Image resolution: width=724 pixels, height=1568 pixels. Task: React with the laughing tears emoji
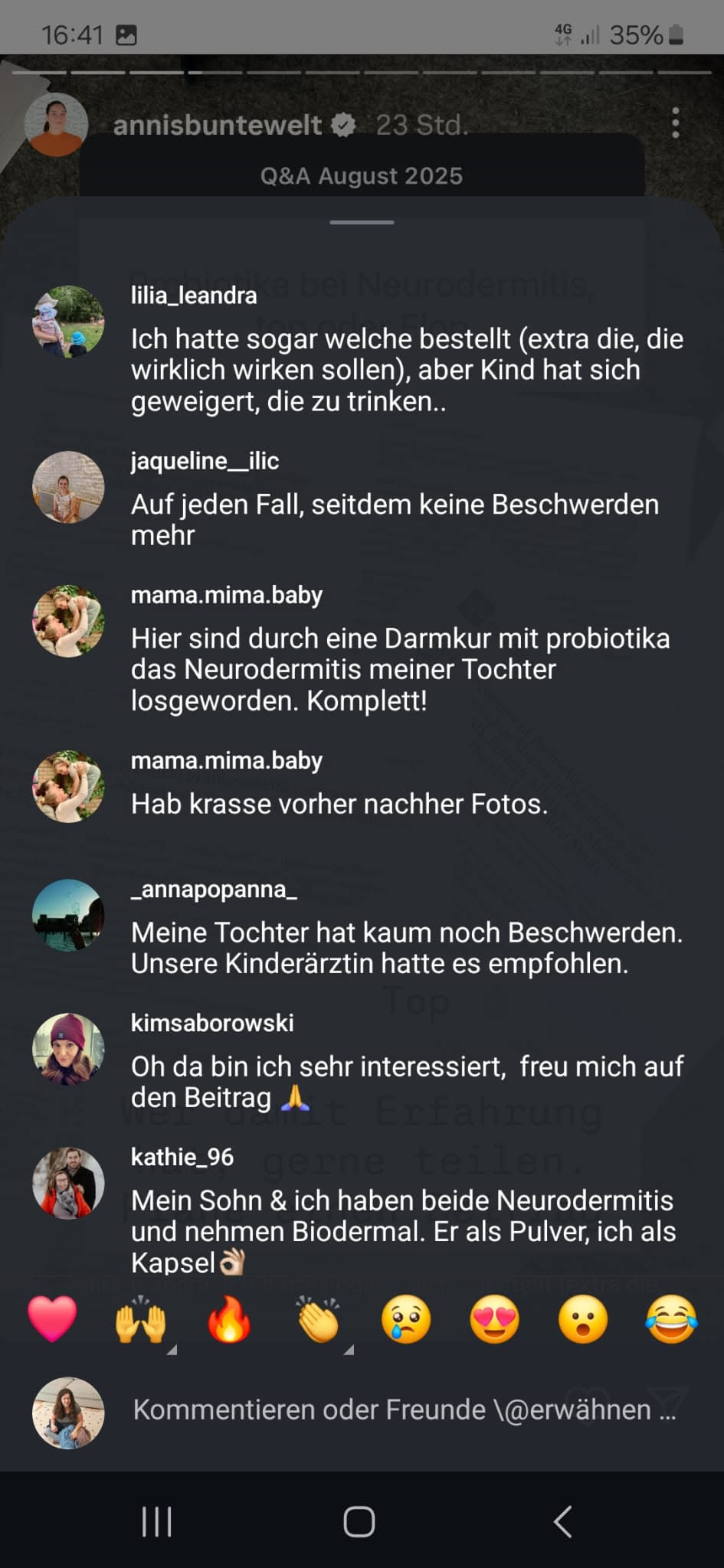pos(671,1320)
